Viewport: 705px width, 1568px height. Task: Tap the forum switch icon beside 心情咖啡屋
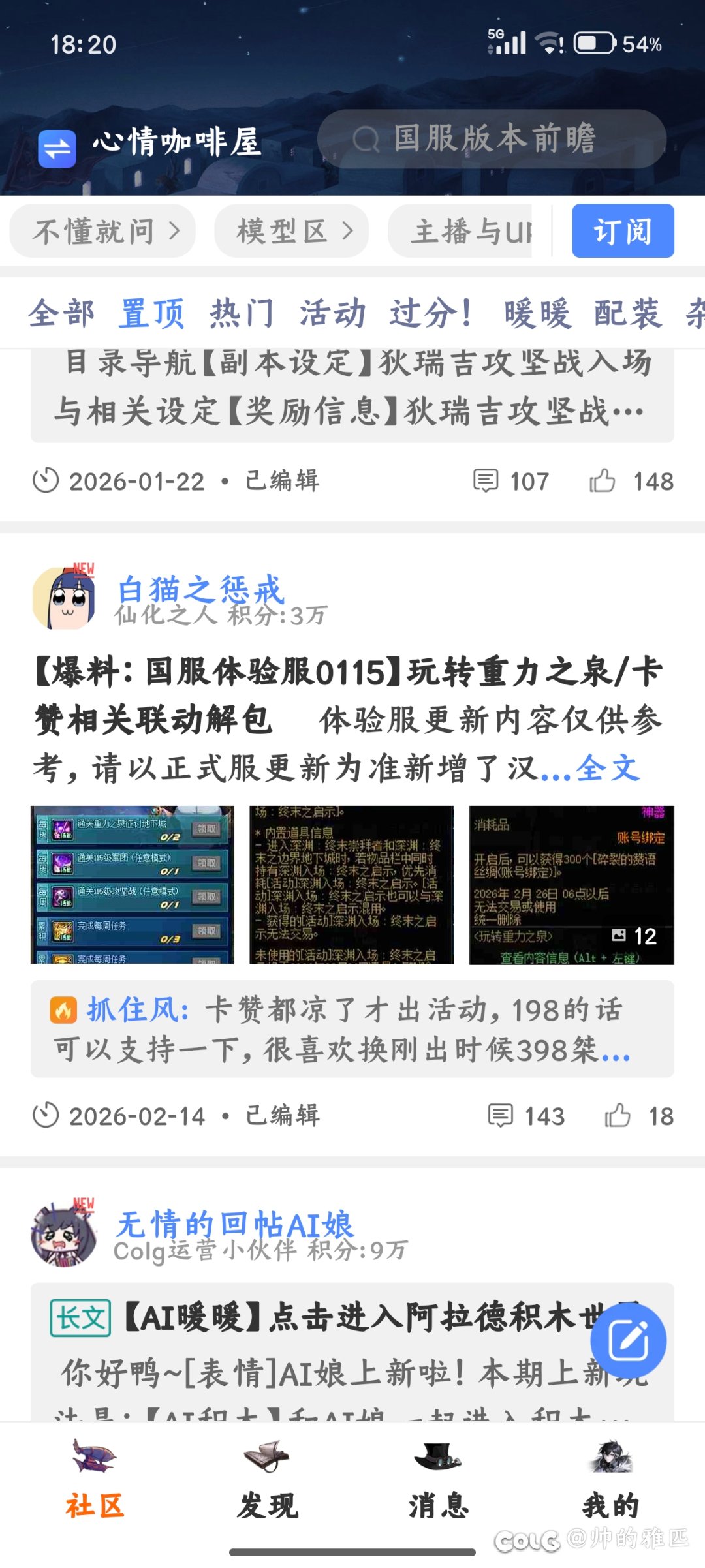[57, 149]
